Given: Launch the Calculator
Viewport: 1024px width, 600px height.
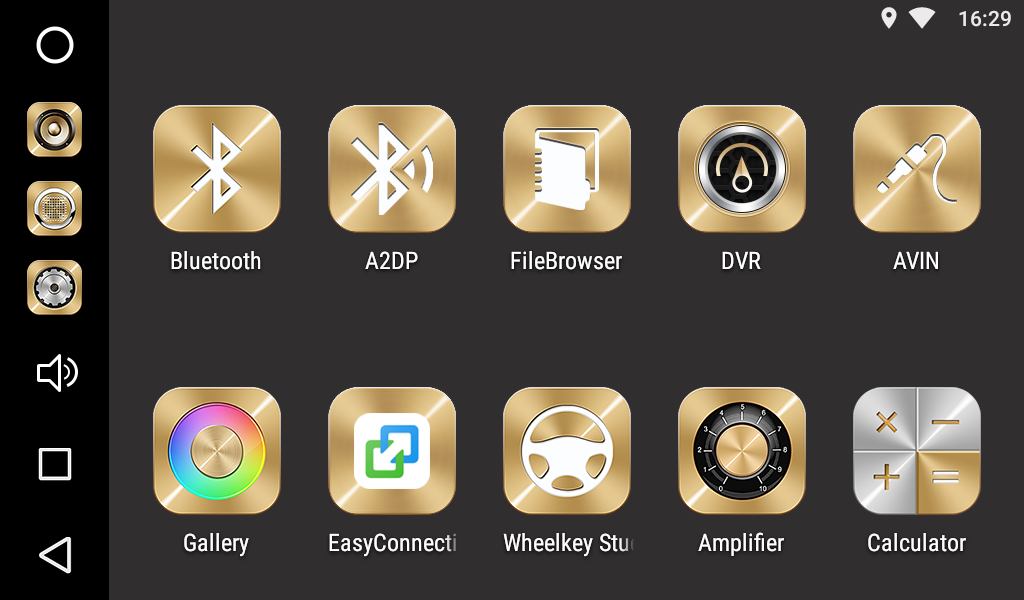Looking at the screenshot, I should [916, 451].
